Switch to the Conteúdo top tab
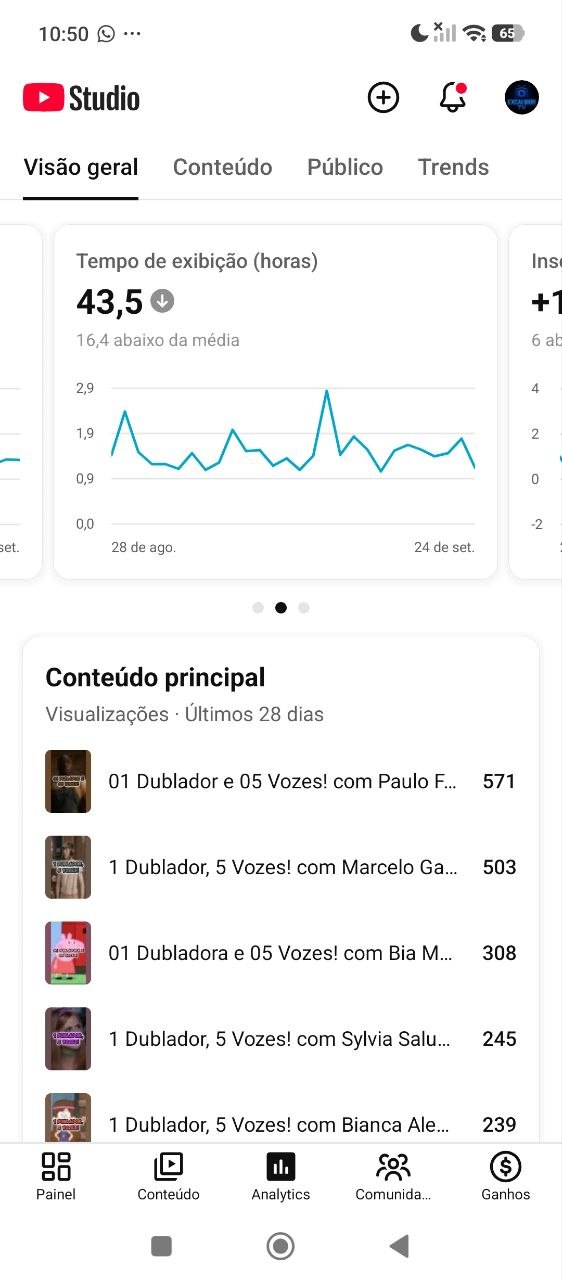Screen dimensions: 562x1280 (x=222, y=167)
